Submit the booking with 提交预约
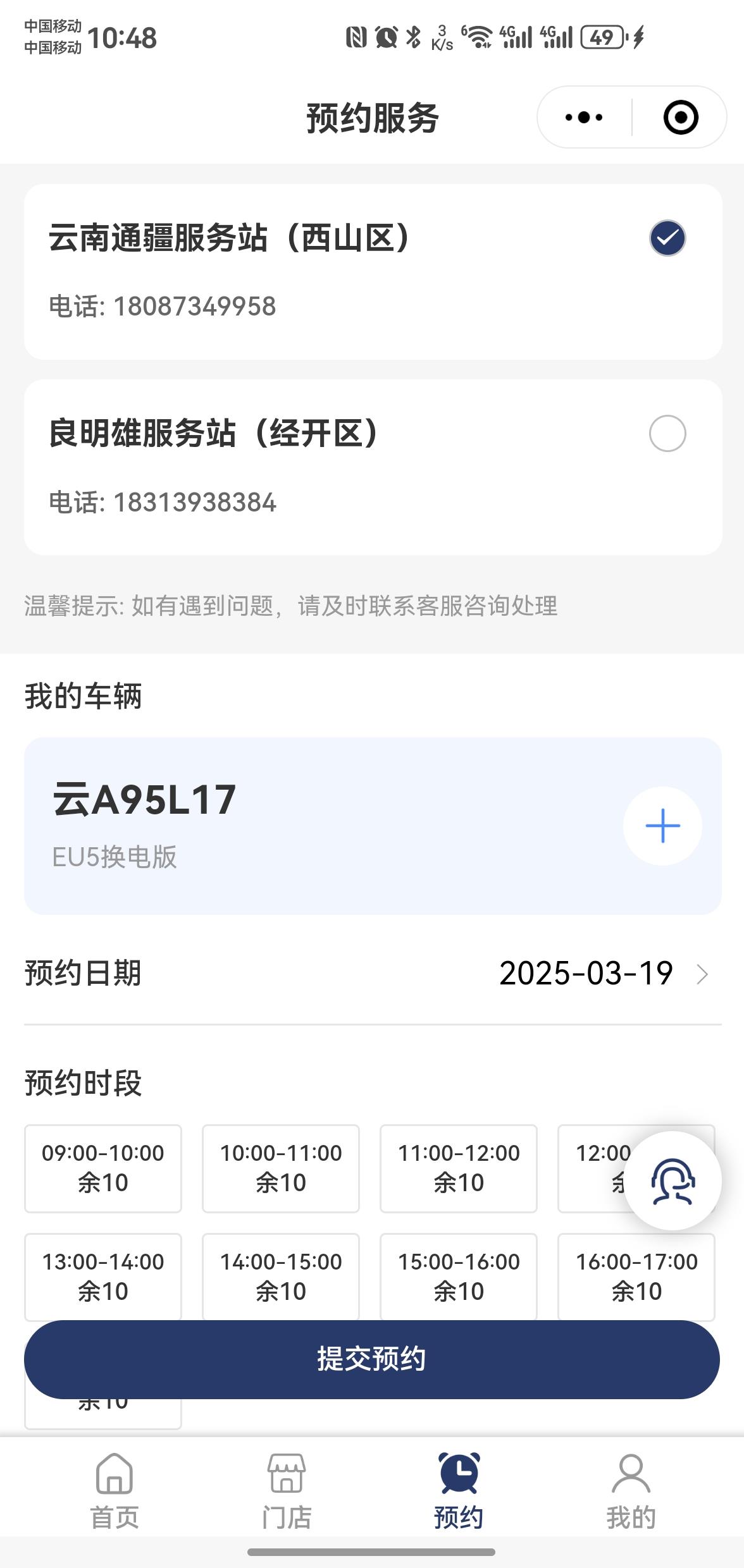Viewport: 744px width, 1568px height. (x=372, y=1359)
